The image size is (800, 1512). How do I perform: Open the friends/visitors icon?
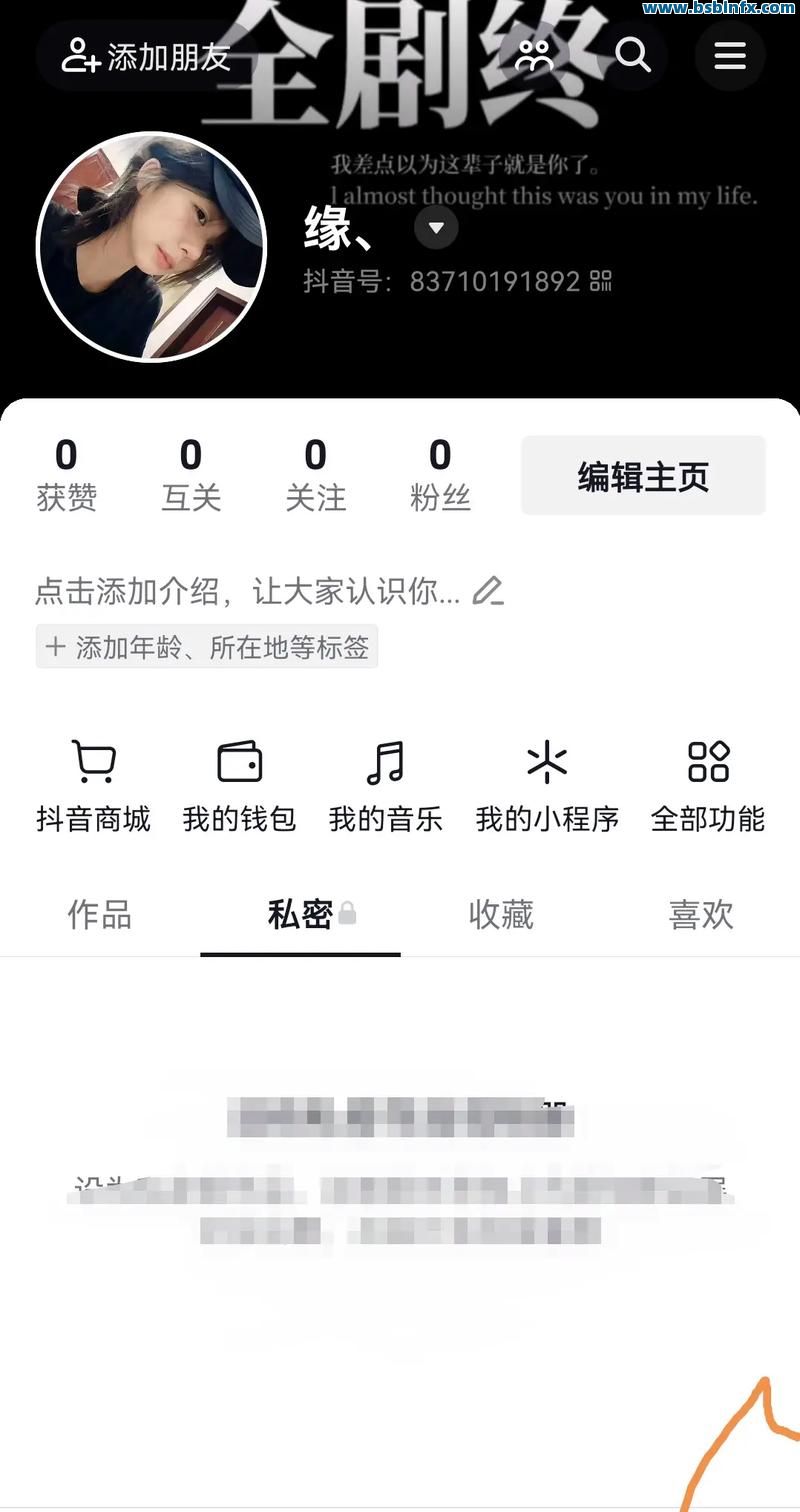534,55
